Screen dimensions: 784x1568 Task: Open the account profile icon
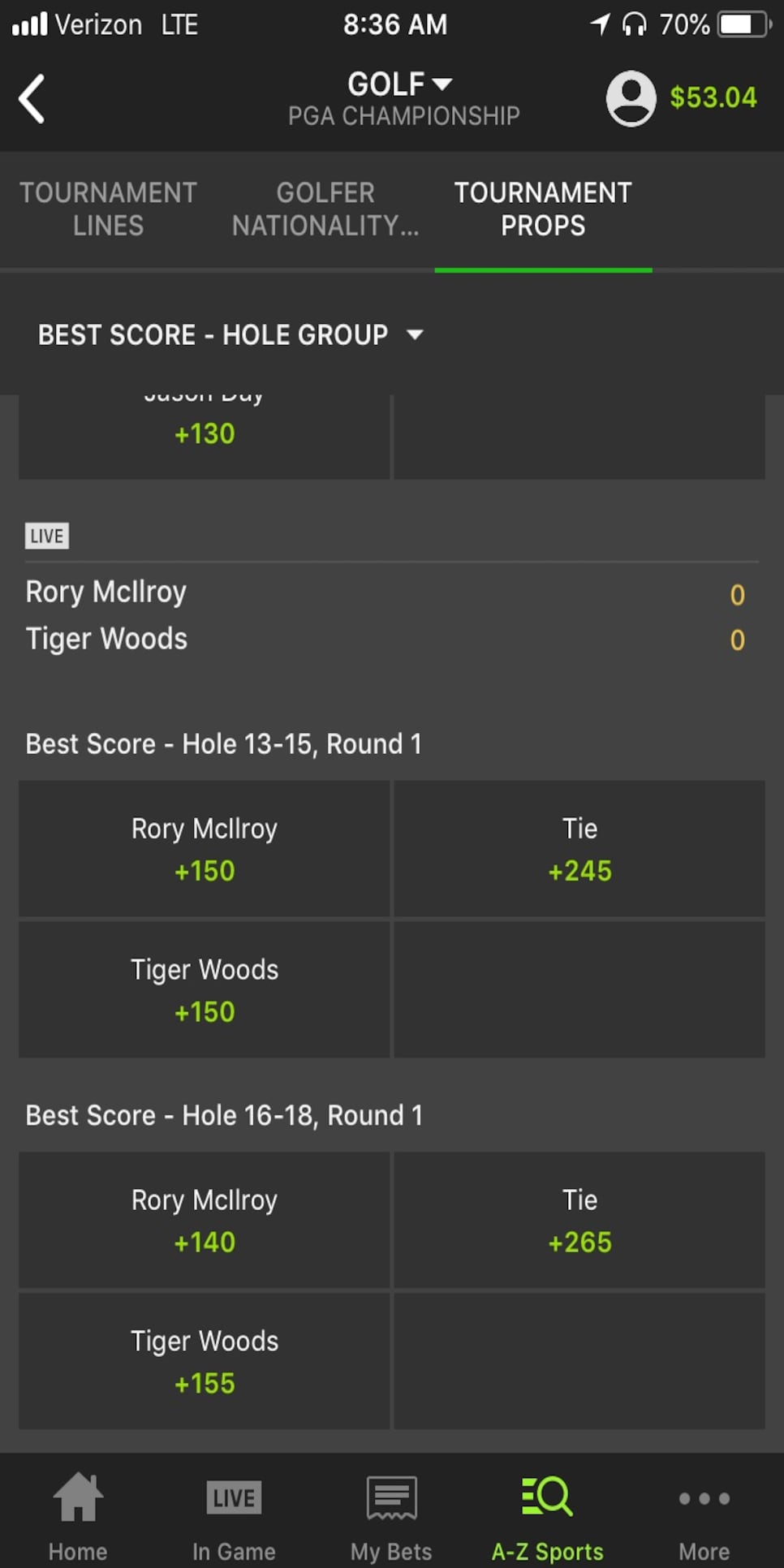[631, 98]
